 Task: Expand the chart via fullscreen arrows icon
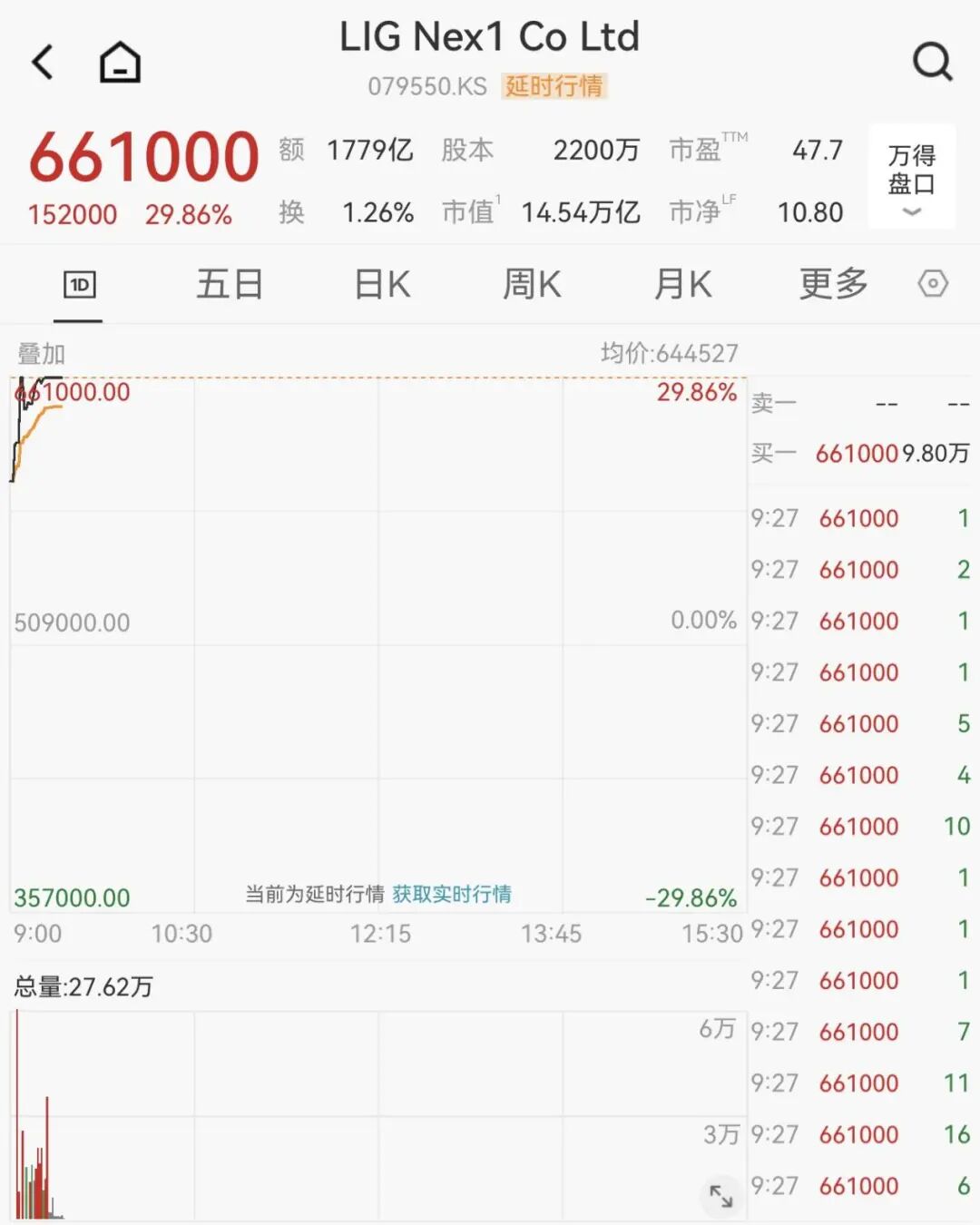point(721,1196)
